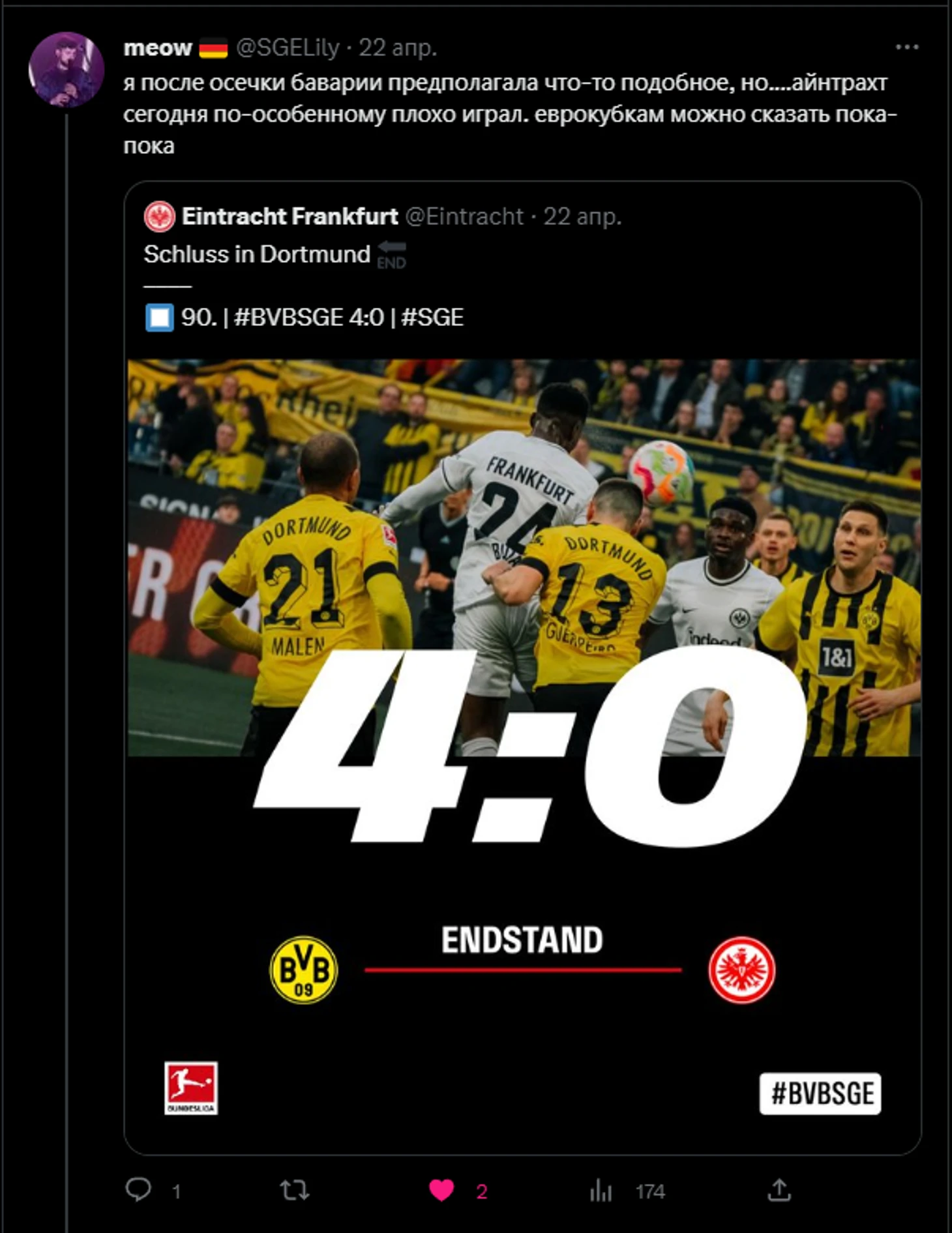The image size is (952, 1233).
Task: Open meow's profile avatar
Action: coord(66,69)
